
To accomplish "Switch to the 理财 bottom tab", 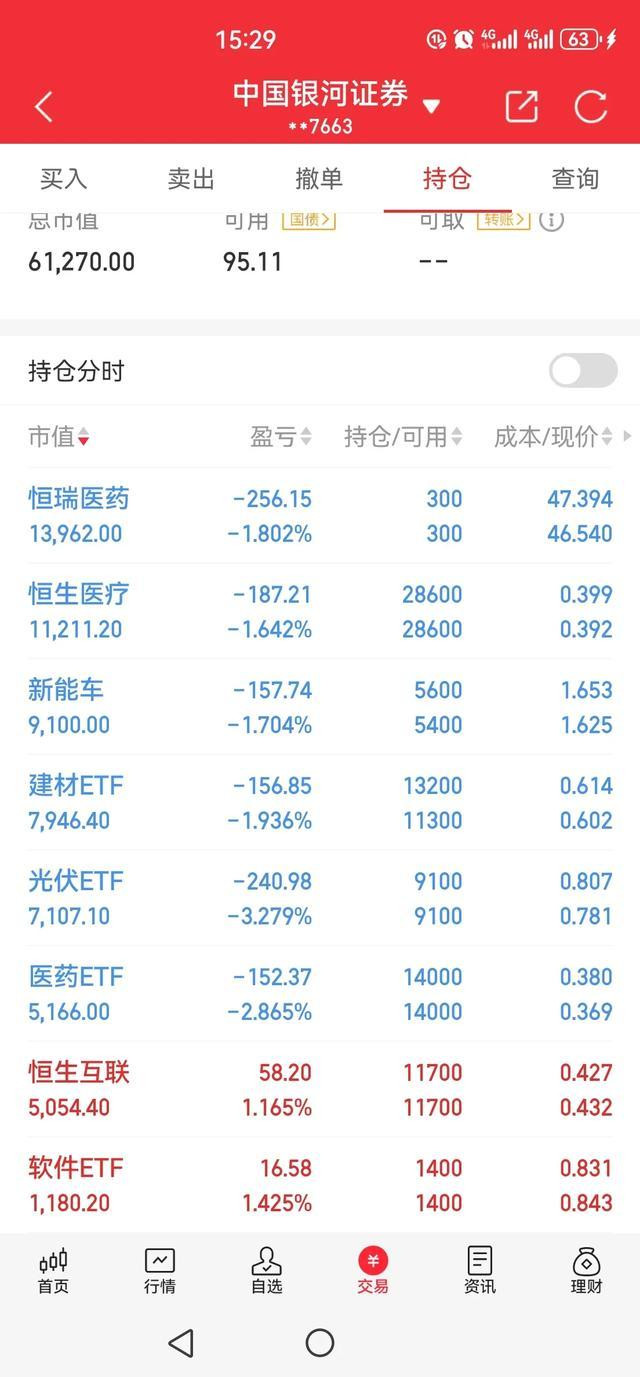I will tap(587, 1271).
